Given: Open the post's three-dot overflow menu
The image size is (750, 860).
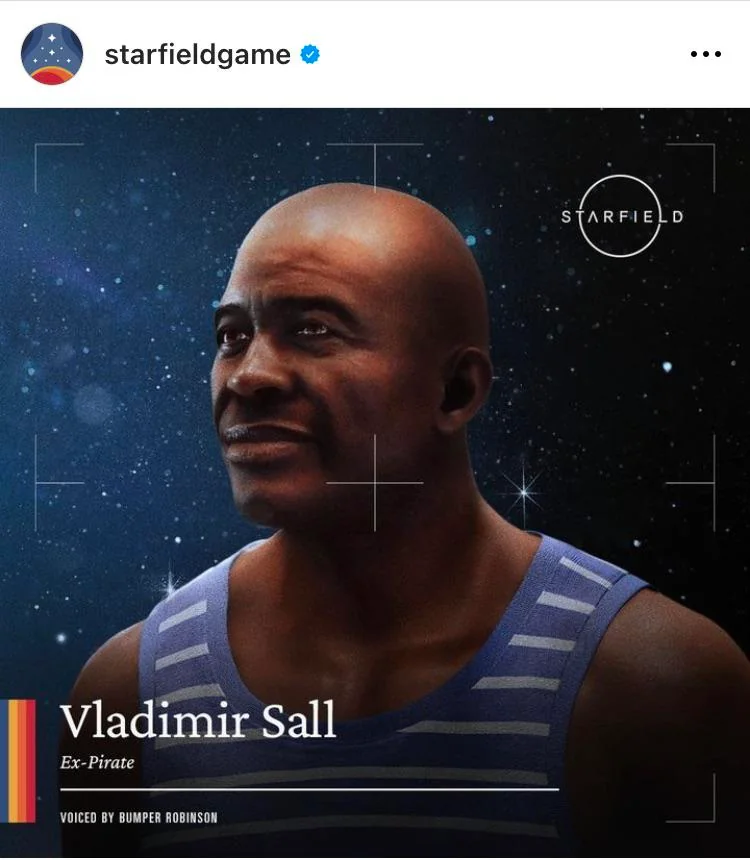Looking at the screenshot, I should (x=706, y=55).
